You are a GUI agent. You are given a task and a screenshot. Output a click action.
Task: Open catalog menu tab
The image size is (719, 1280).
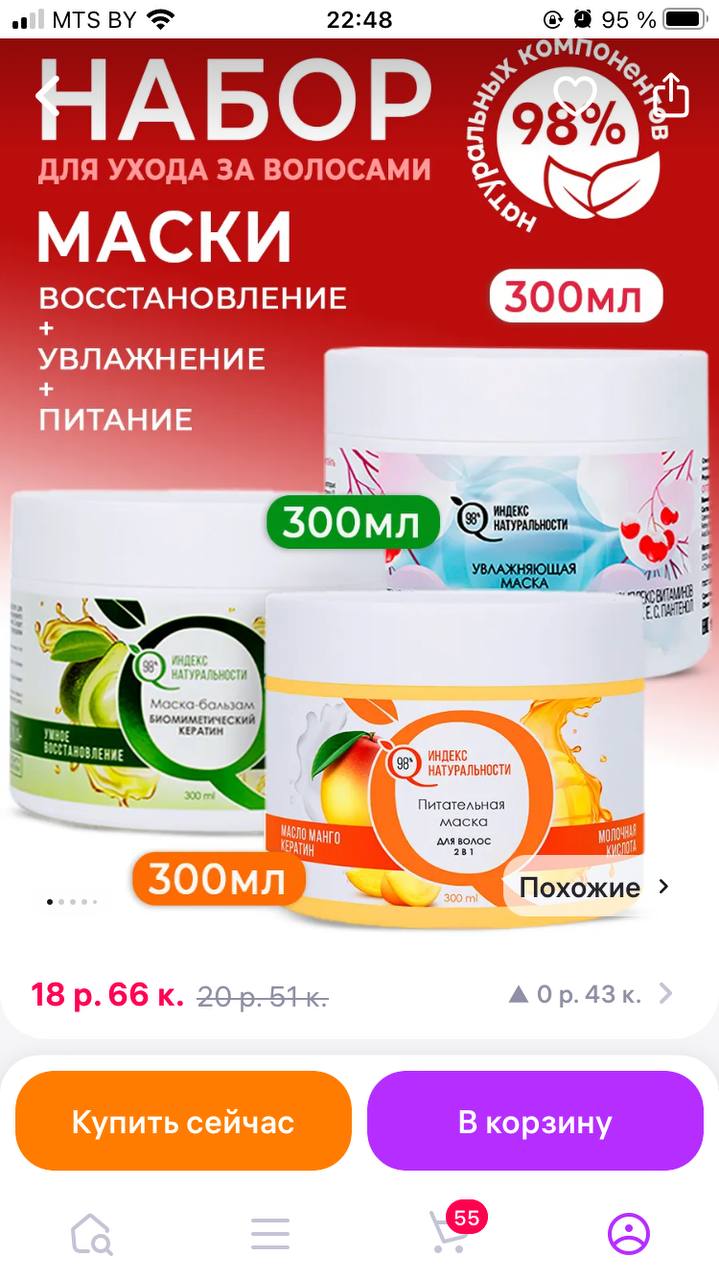click(x=270, y=1234)
